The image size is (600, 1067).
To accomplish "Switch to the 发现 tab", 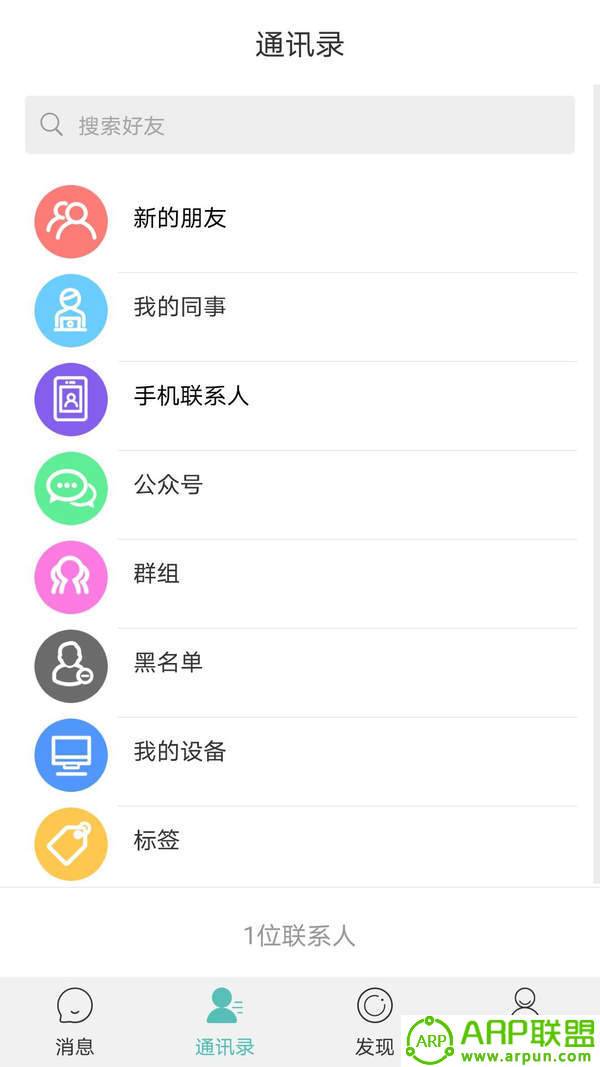I will pyautogui.click(x=375, y=1022).
